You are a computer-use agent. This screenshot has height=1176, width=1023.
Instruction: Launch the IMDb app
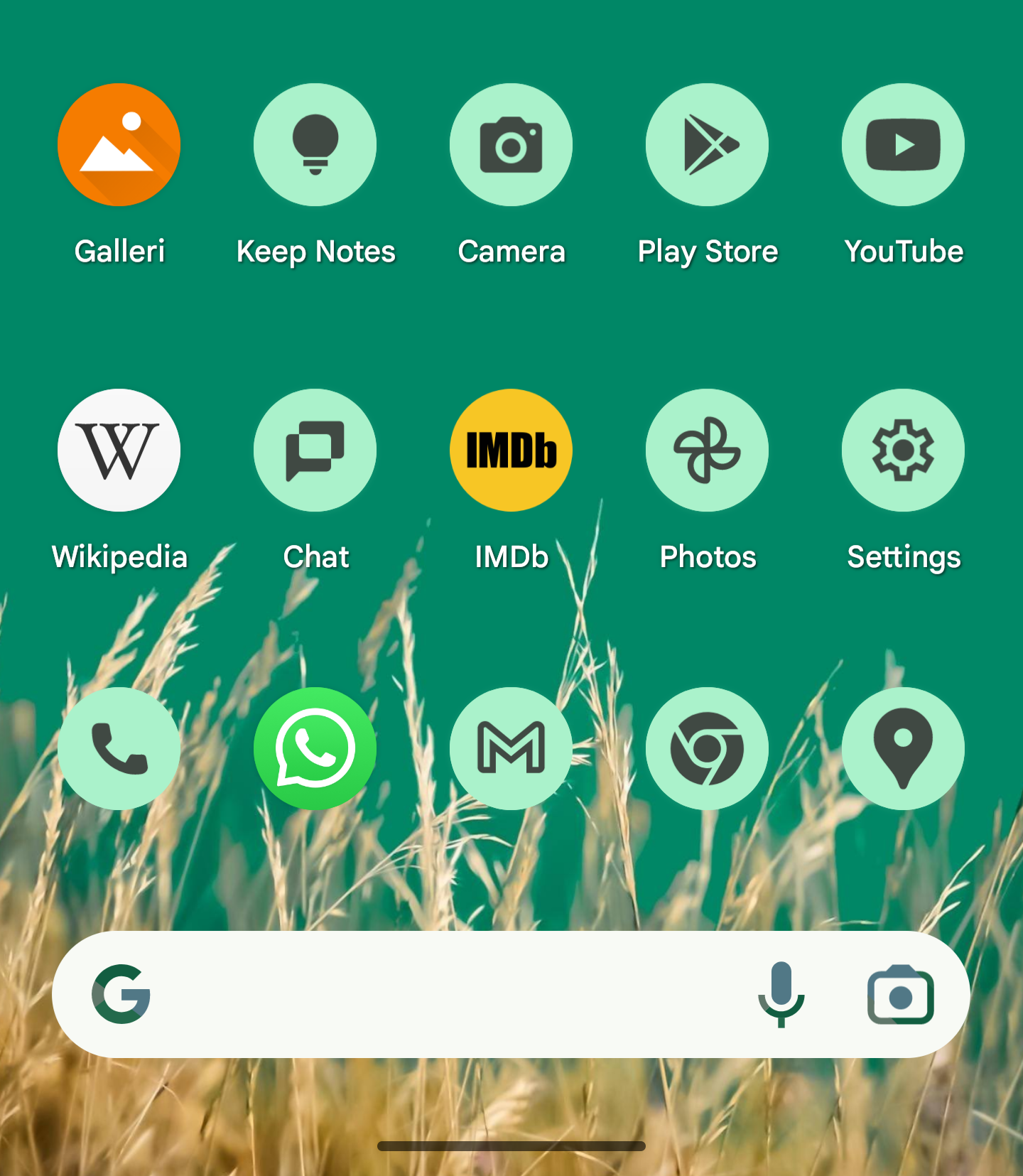tap(511, 450)
